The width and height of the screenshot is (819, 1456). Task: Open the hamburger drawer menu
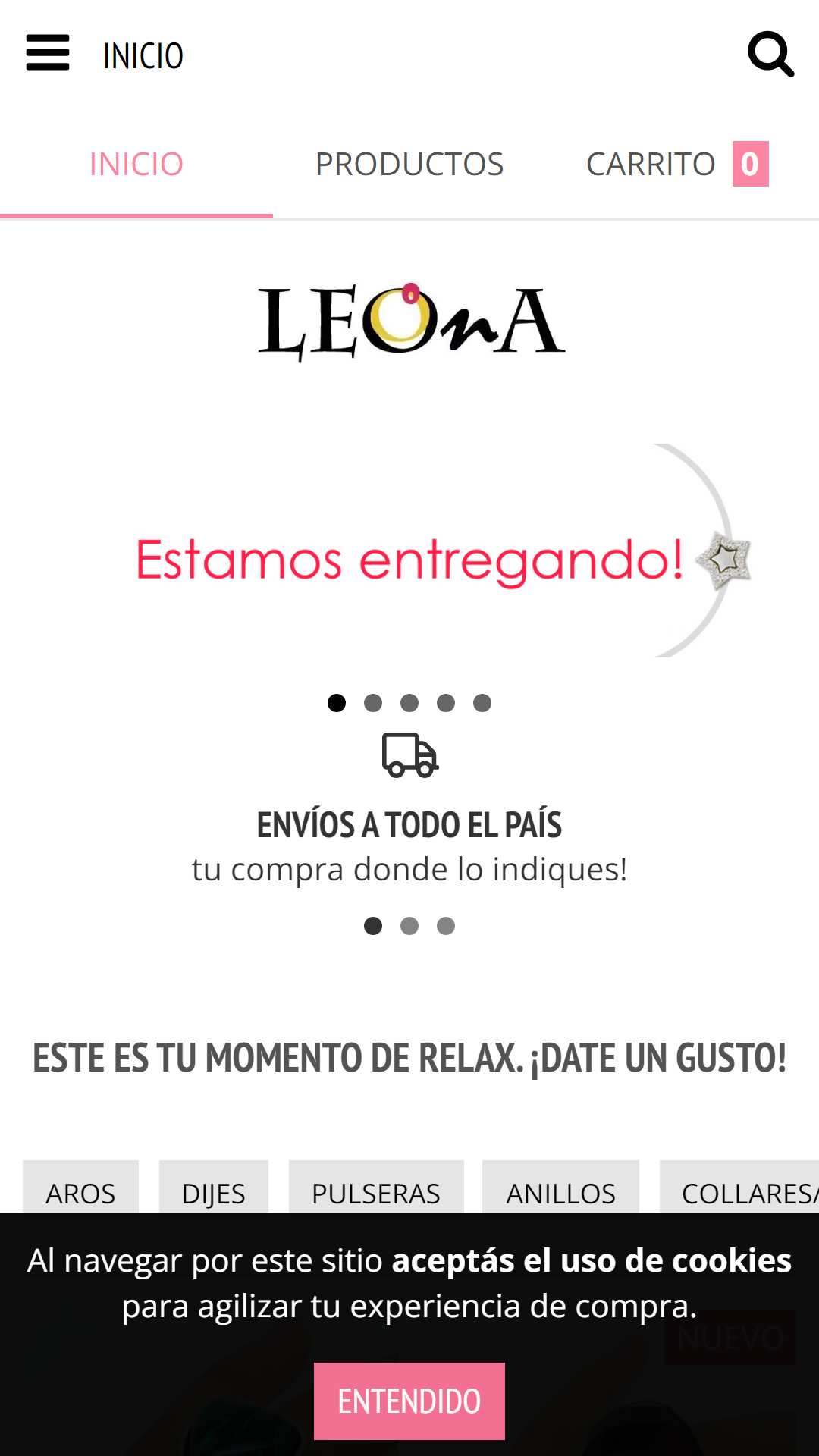[x=47, y=53]
